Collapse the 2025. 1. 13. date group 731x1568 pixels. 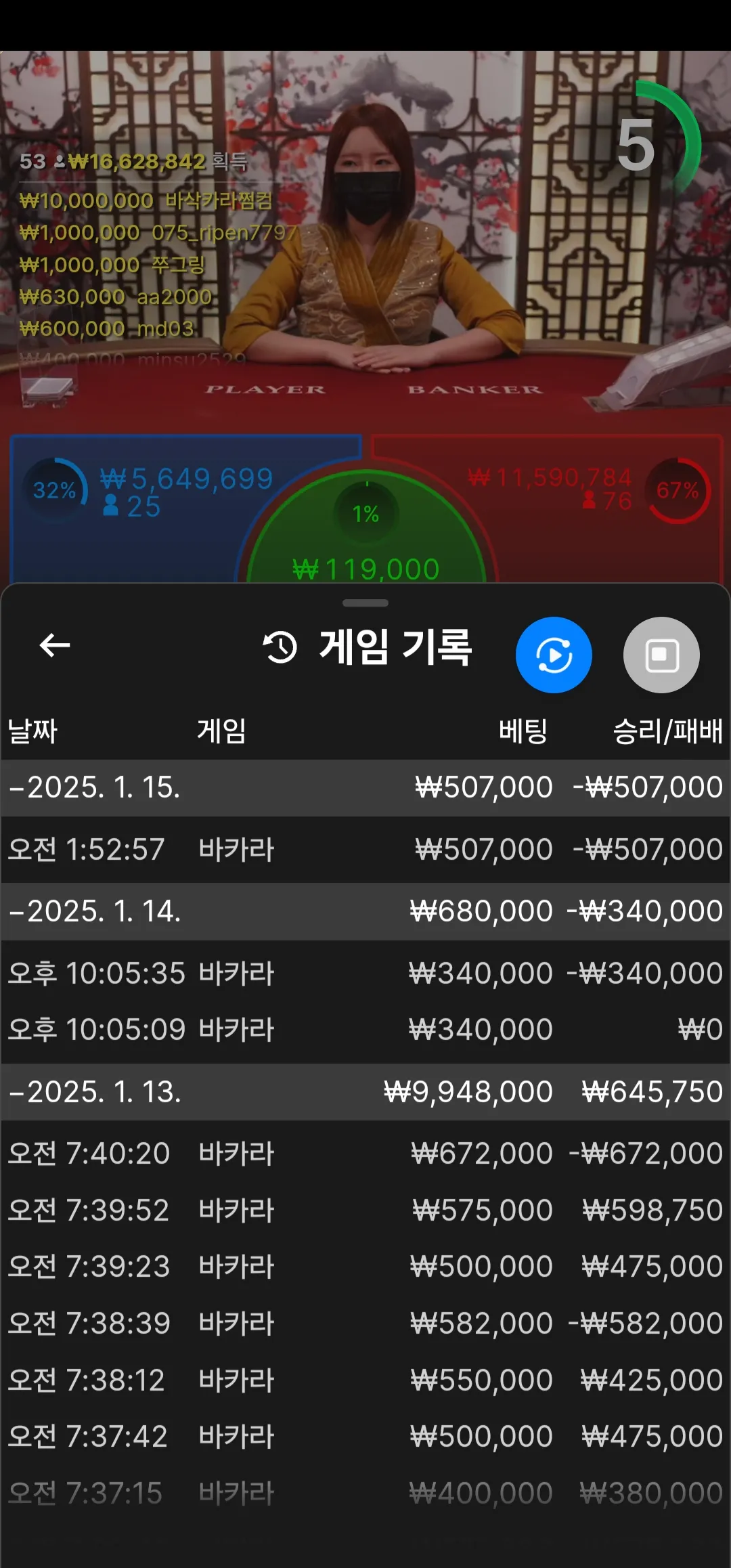(365, 1092)
